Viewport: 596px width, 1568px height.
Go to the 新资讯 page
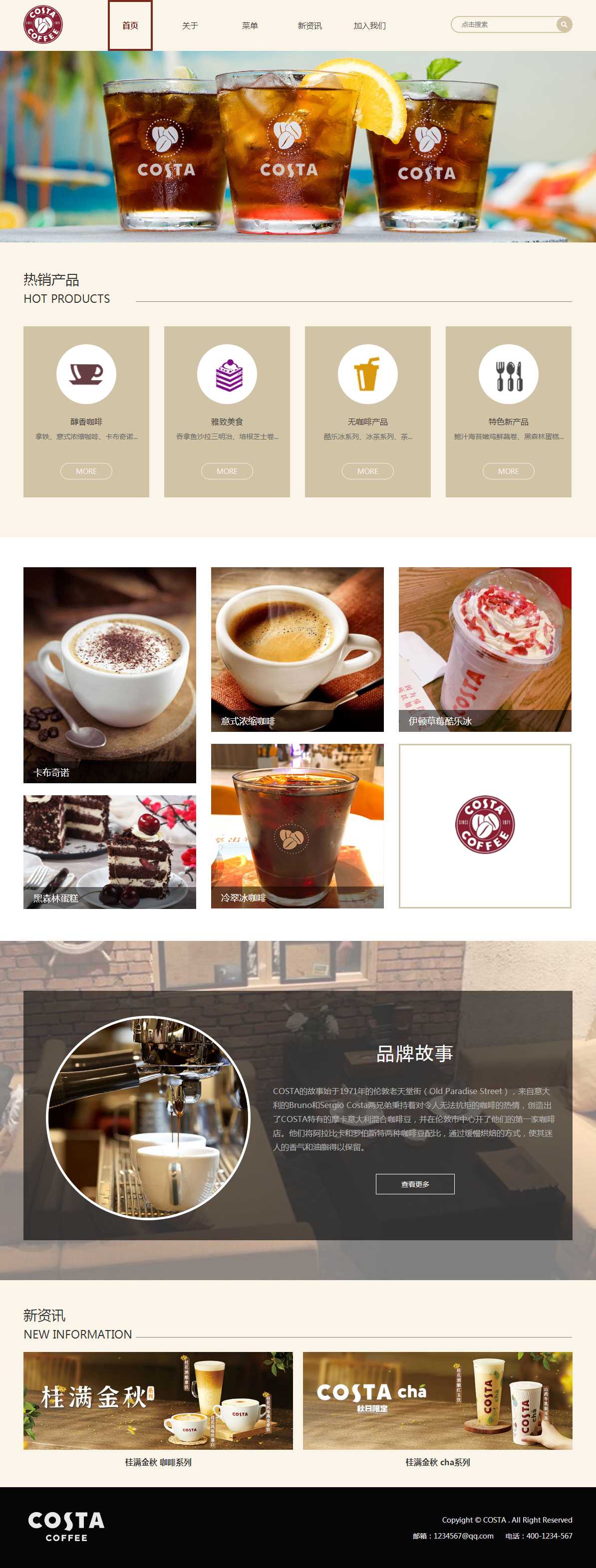pos(309,25)
